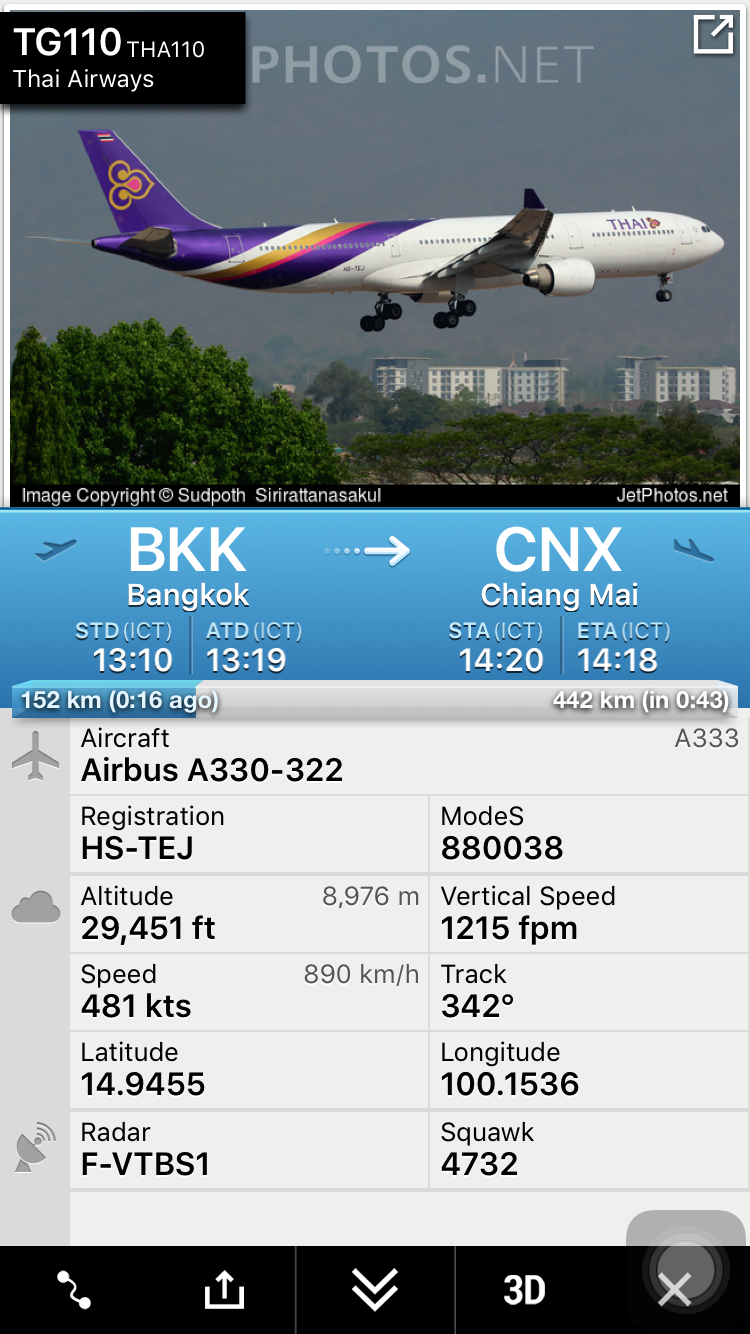Close the flight info panel

click(675, 1290)
